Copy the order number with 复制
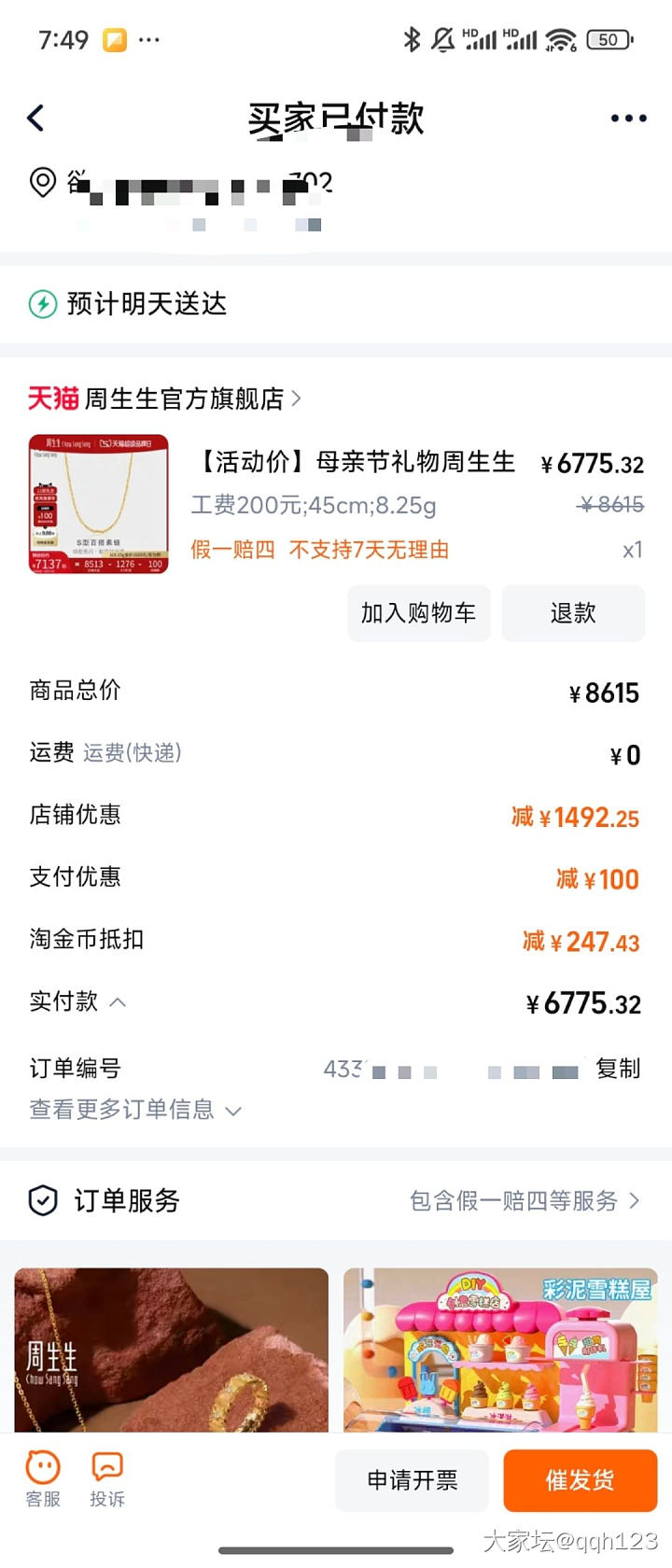This screenshot has width=672, height=1568. 618,1069
